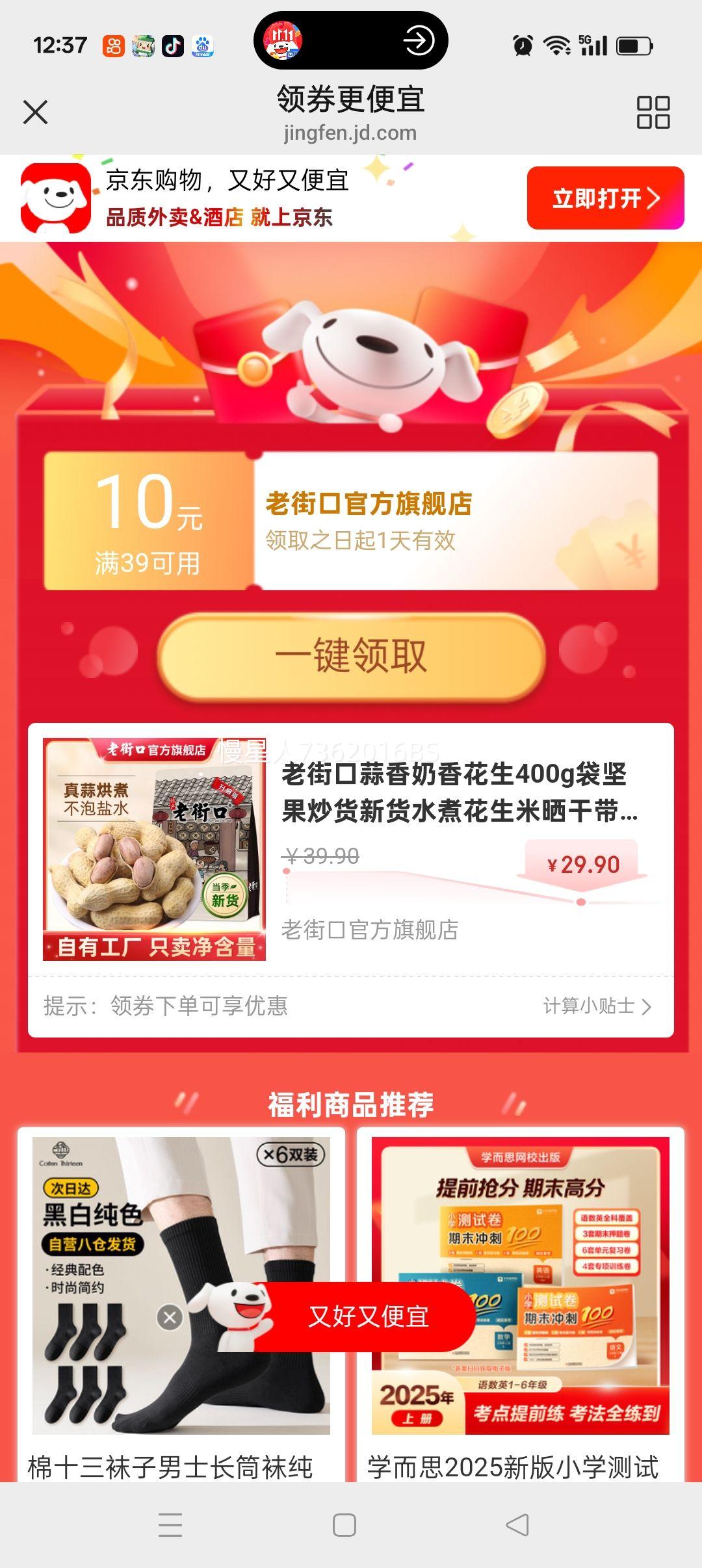The height and width of the screenshot is (1568, 702).
Task: Tap the Douyin icon in status bar
Action: [172, 44]
